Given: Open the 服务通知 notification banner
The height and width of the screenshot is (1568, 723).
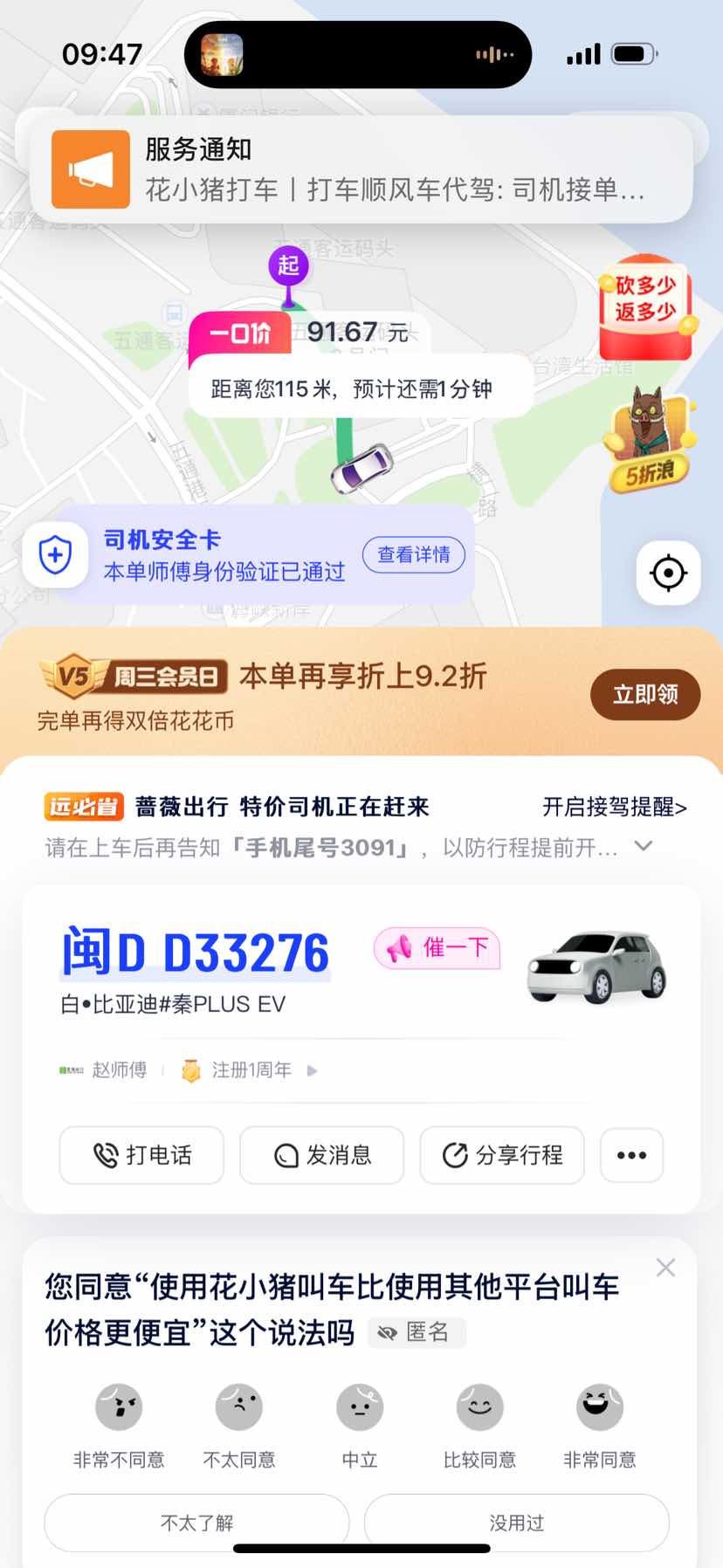Looking at the screenshot, I should pos(361,169).
